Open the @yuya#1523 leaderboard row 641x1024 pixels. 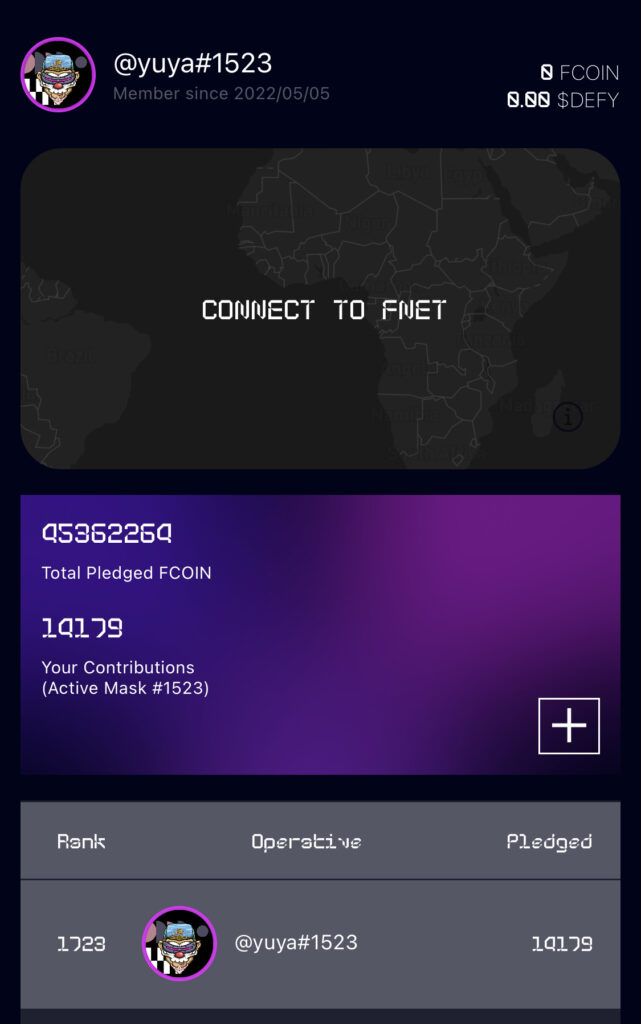click(x=320, y=943)
